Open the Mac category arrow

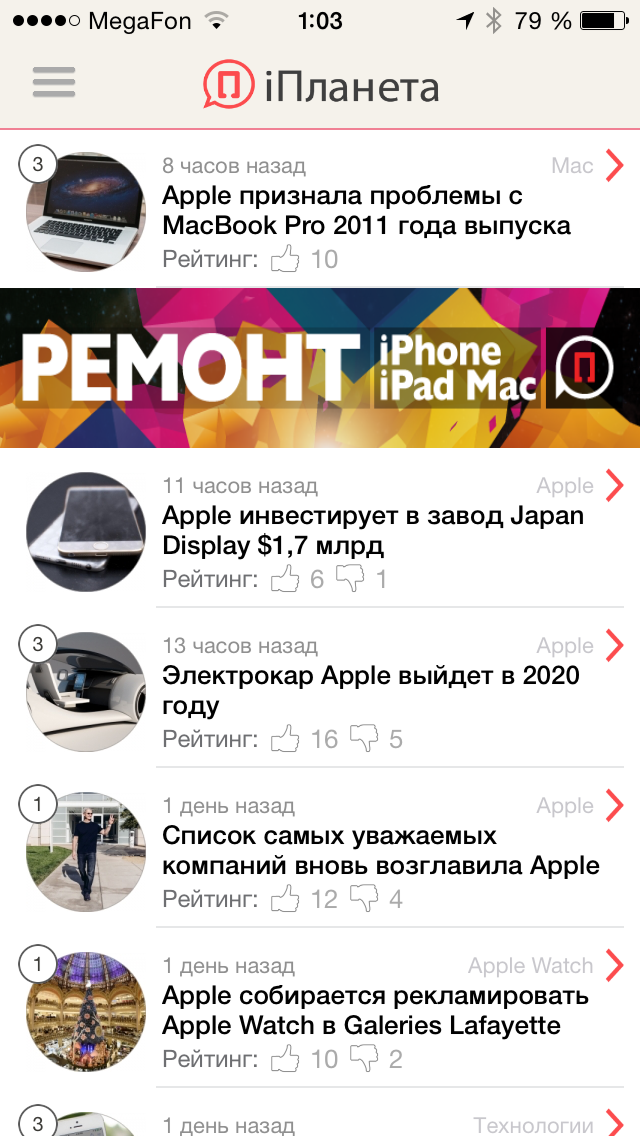614,166
